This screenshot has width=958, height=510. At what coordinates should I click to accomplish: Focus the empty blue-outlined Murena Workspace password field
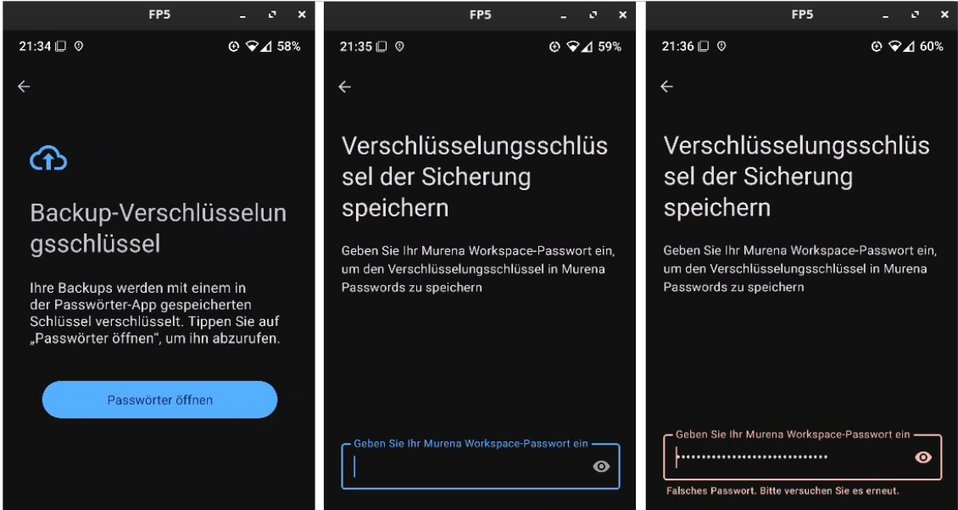pos(480,466)
